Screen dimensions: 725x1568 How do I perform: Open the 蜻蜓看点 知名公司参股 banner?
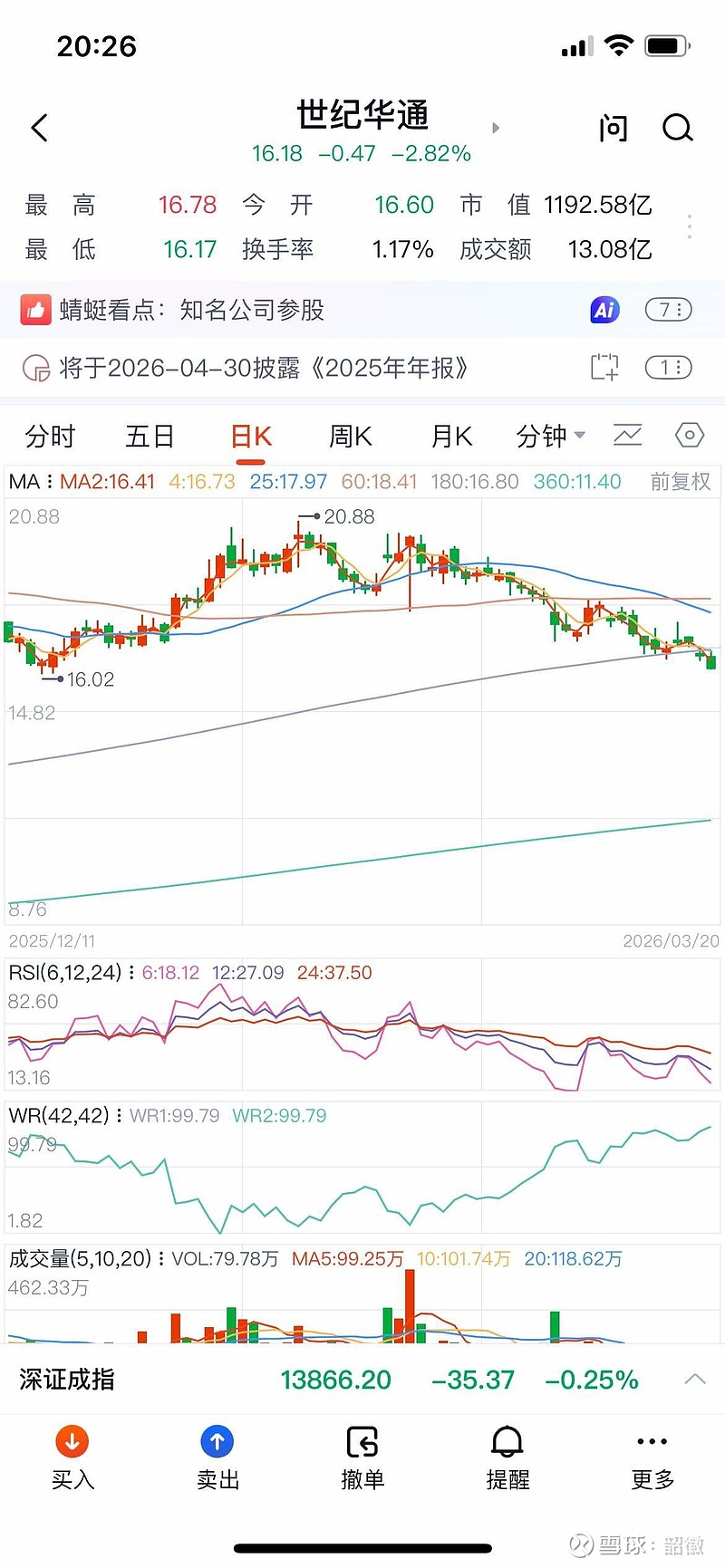[x=362, y=310]
